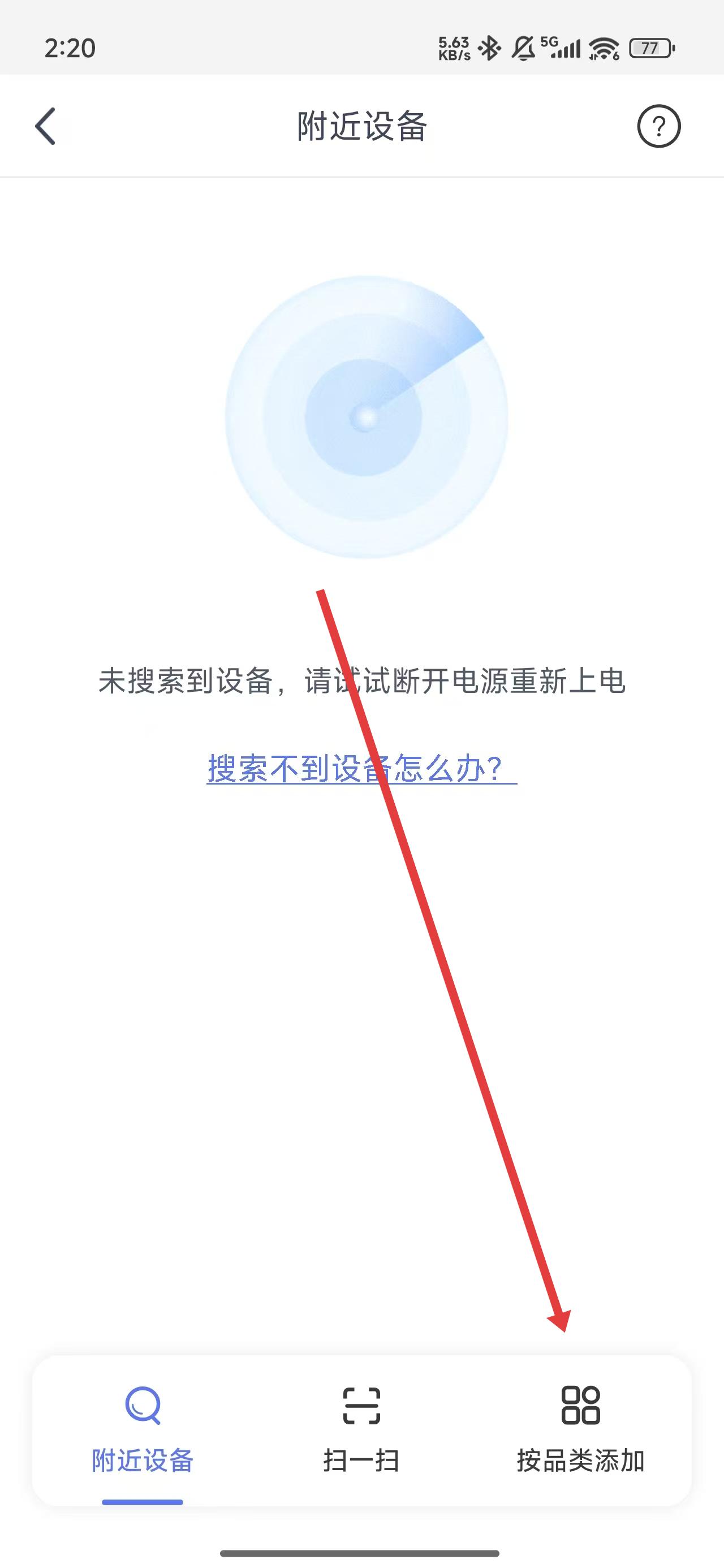
Task: Open the 搜索不到设备怎么办 link
Action: [x=361, y=768]
